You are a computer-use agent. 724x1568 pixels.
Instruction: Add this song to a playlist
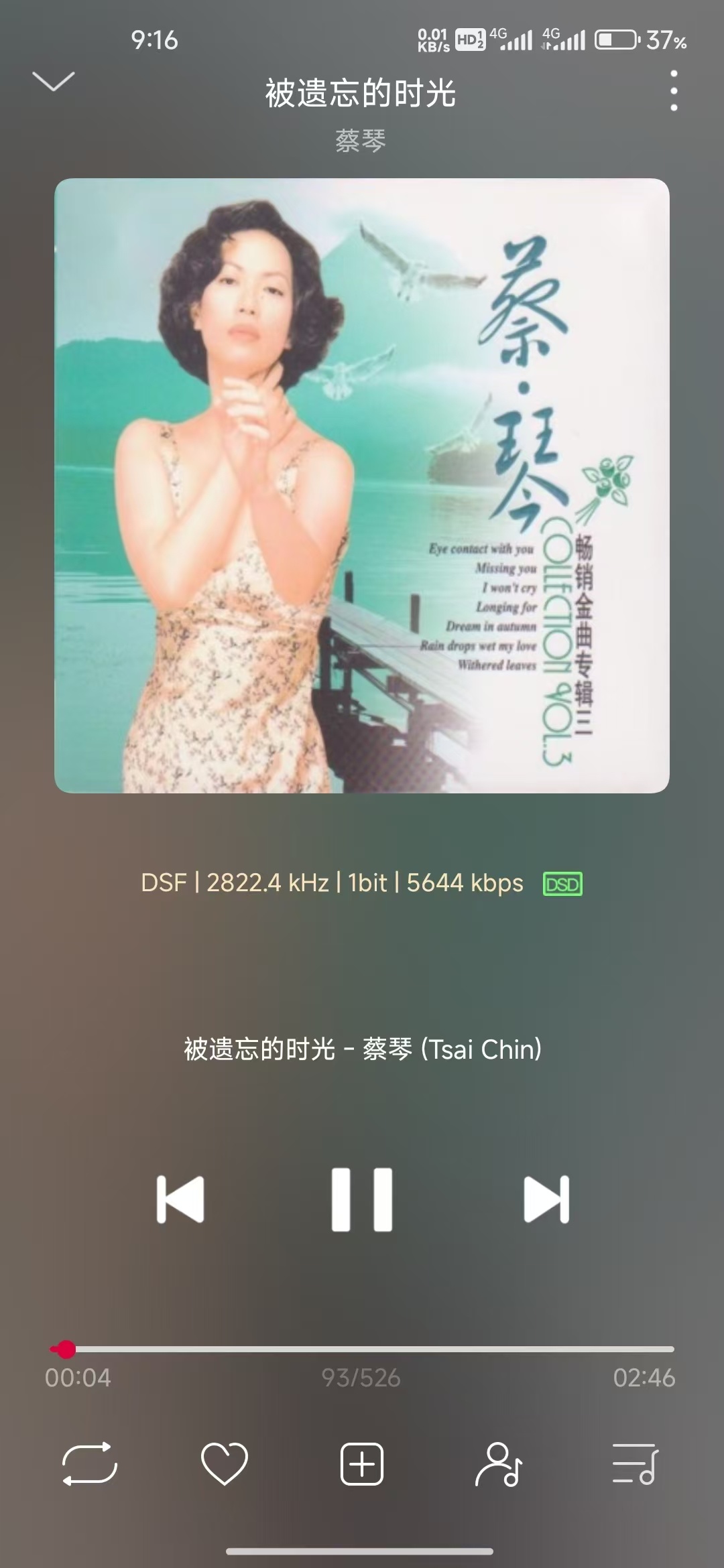pos(362,1464)
